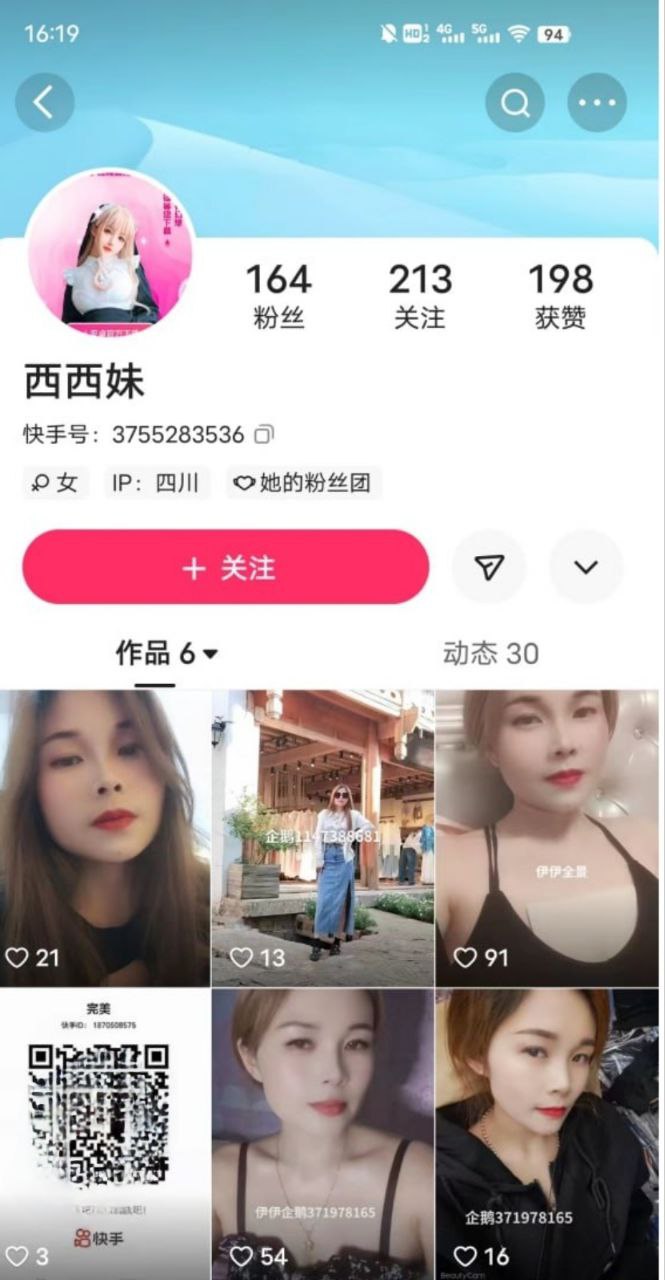Image resolution: width=665 pixels, height=1280 pixels.
Task: Copy the 快手号 using copy icon
Action: coord(264,435)
